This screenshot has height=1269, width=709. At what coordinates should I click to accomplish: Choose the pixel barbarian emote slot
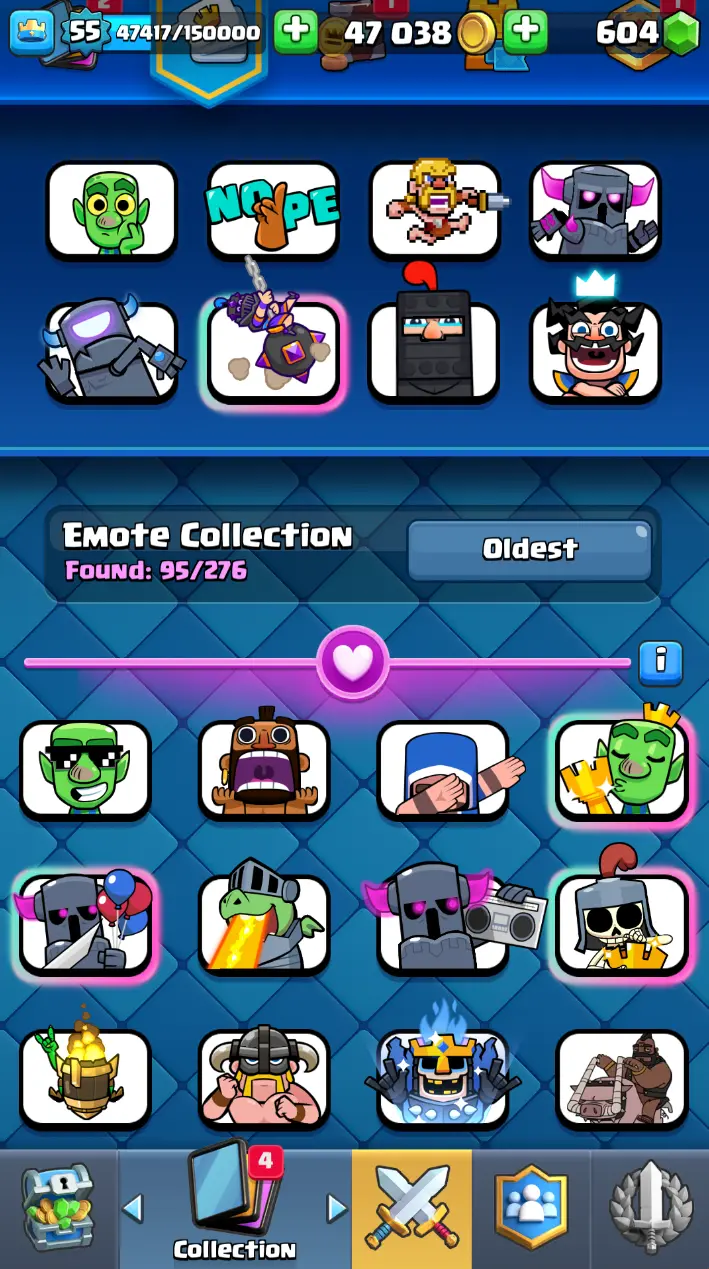[x=435, y=210]
